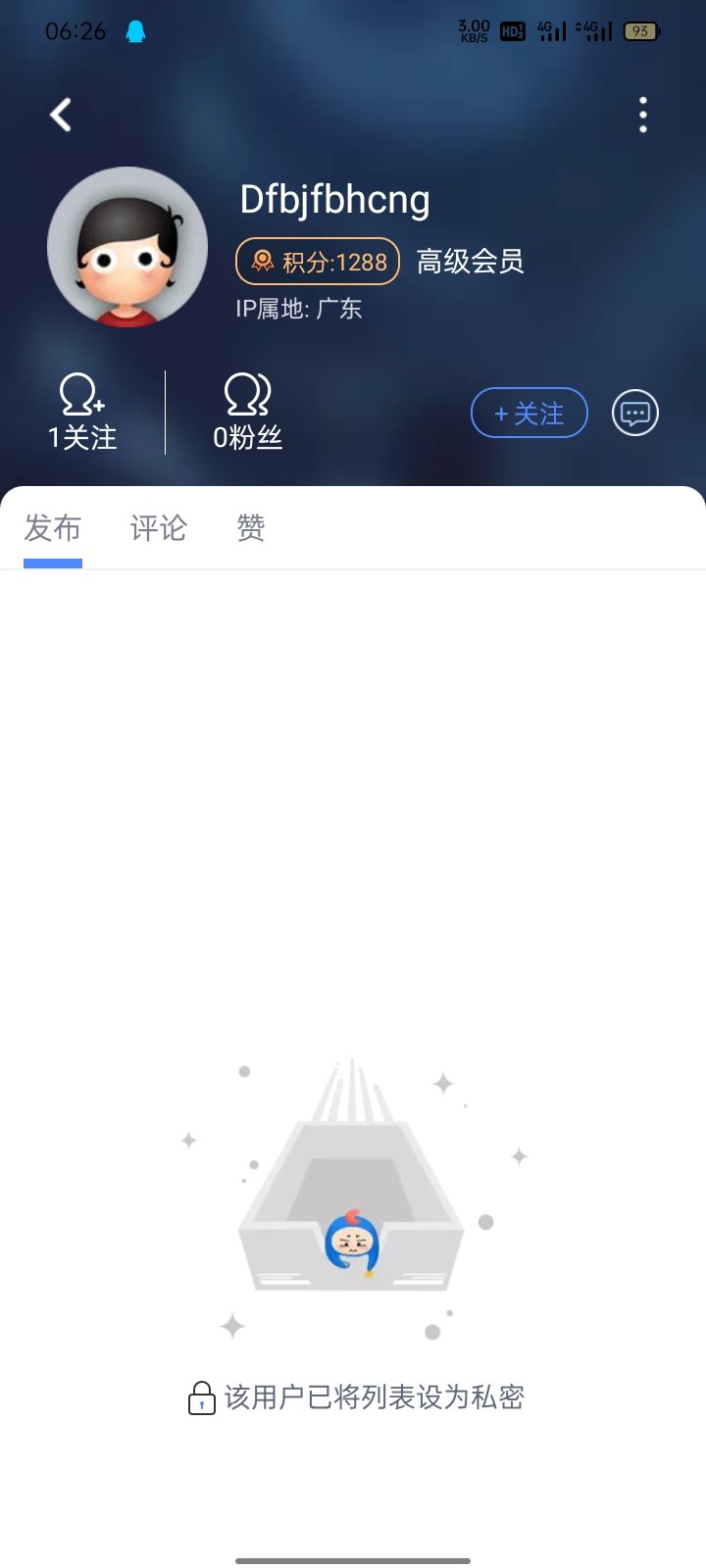
Task: Tap the IP属地 广东 label
Action: tap(298, 308)
